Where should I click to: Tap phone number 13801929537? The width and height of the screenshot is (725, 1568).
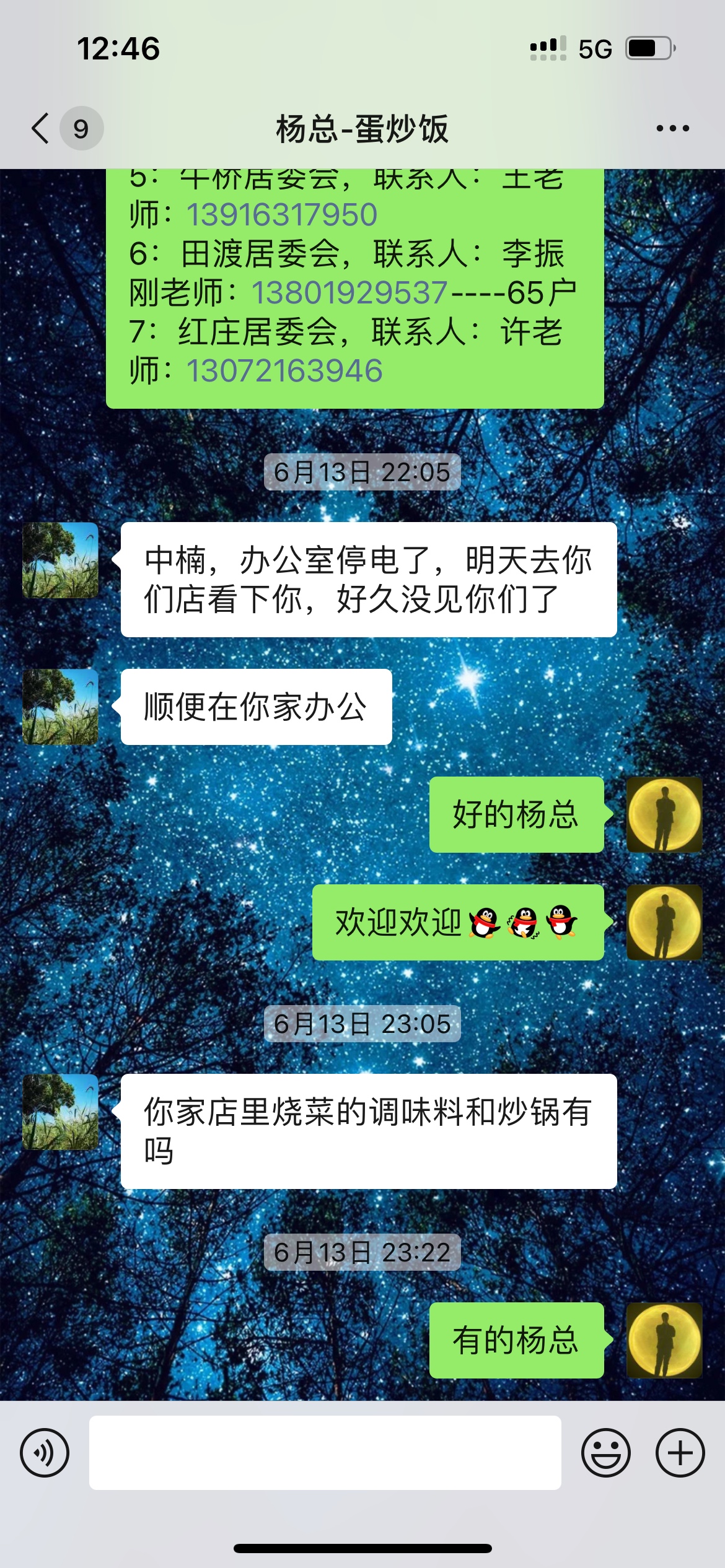tap(349, 293)
